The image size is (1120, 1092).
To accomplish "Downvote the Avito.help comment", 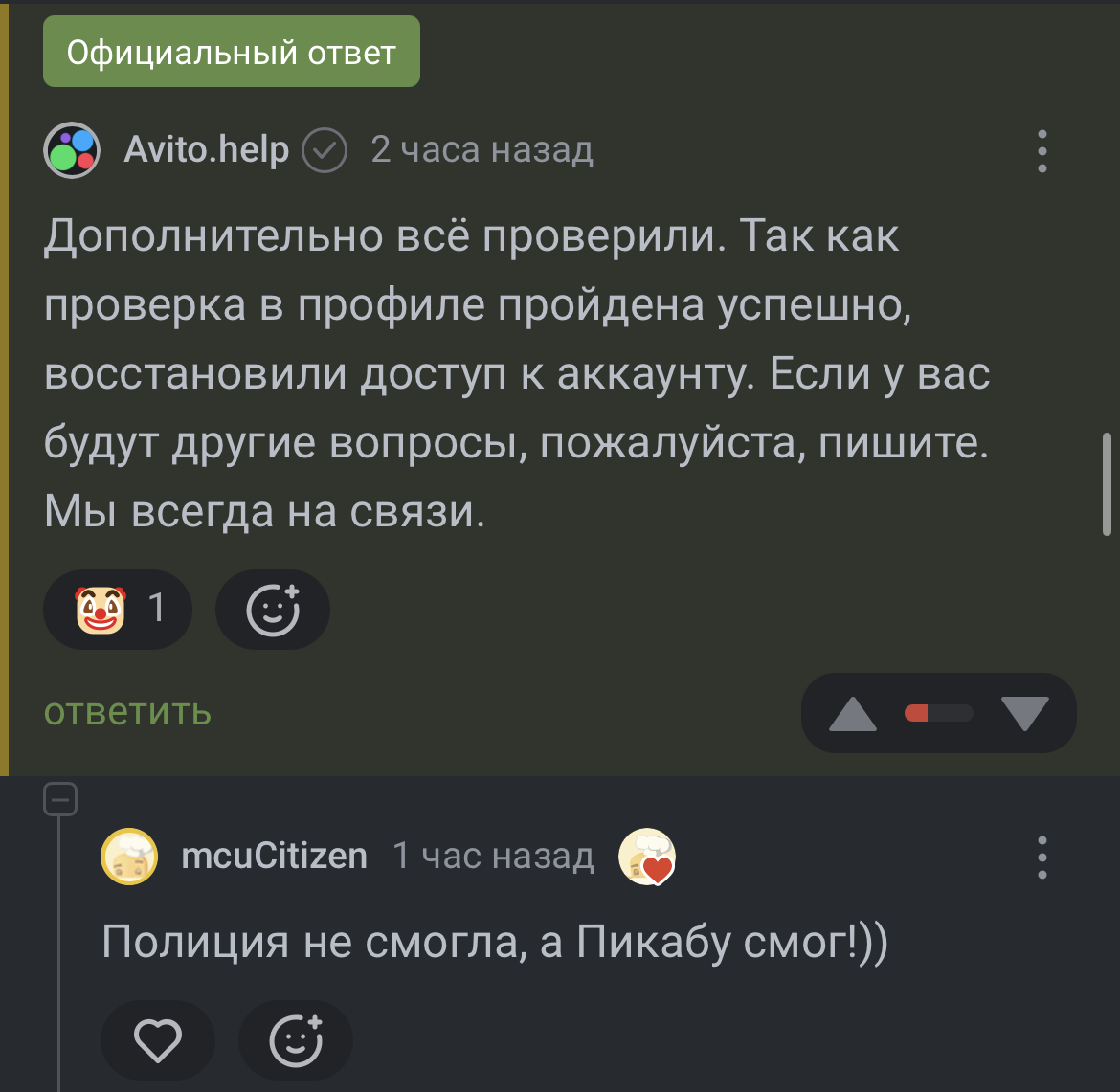I will pyautogui.click(x=1024, y=714).
